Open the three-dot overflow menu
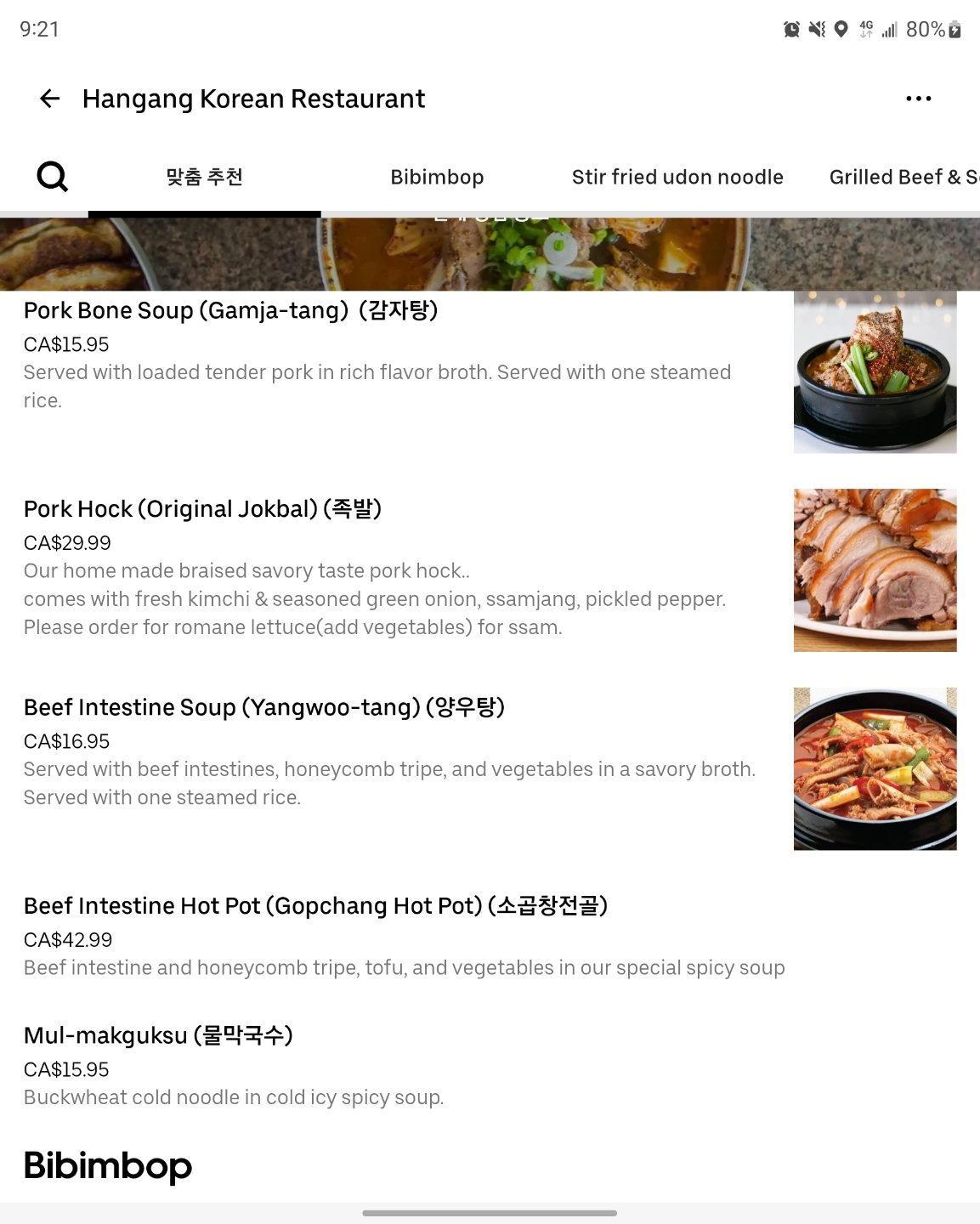 pos(918,99)
